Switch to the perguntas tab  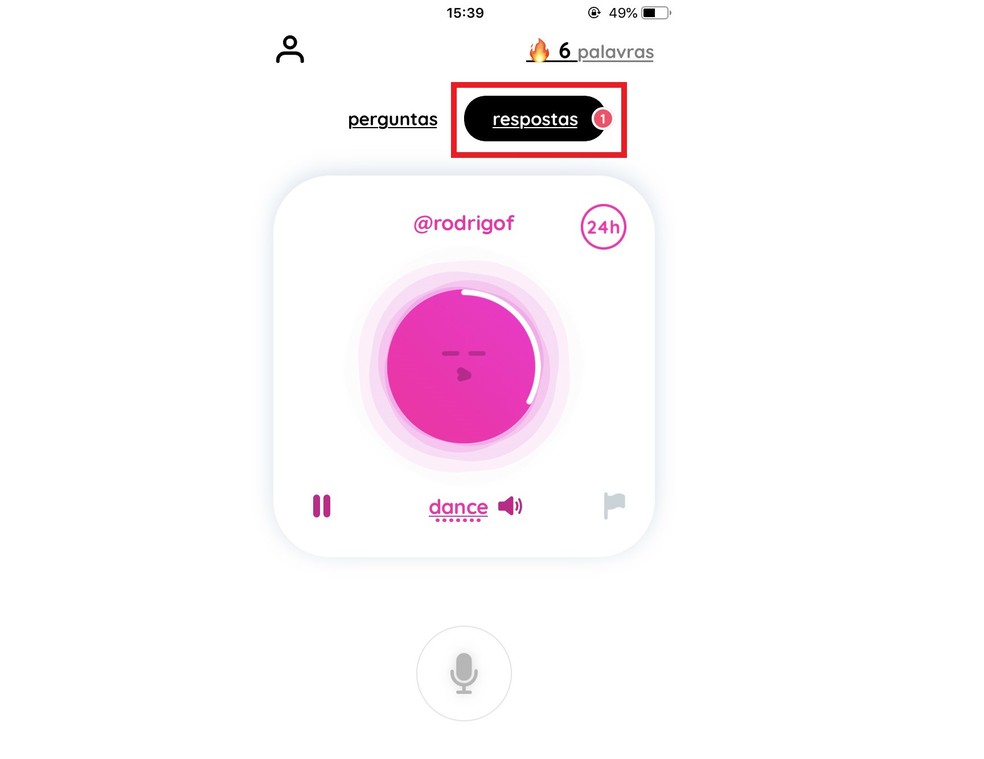(393, 120)
